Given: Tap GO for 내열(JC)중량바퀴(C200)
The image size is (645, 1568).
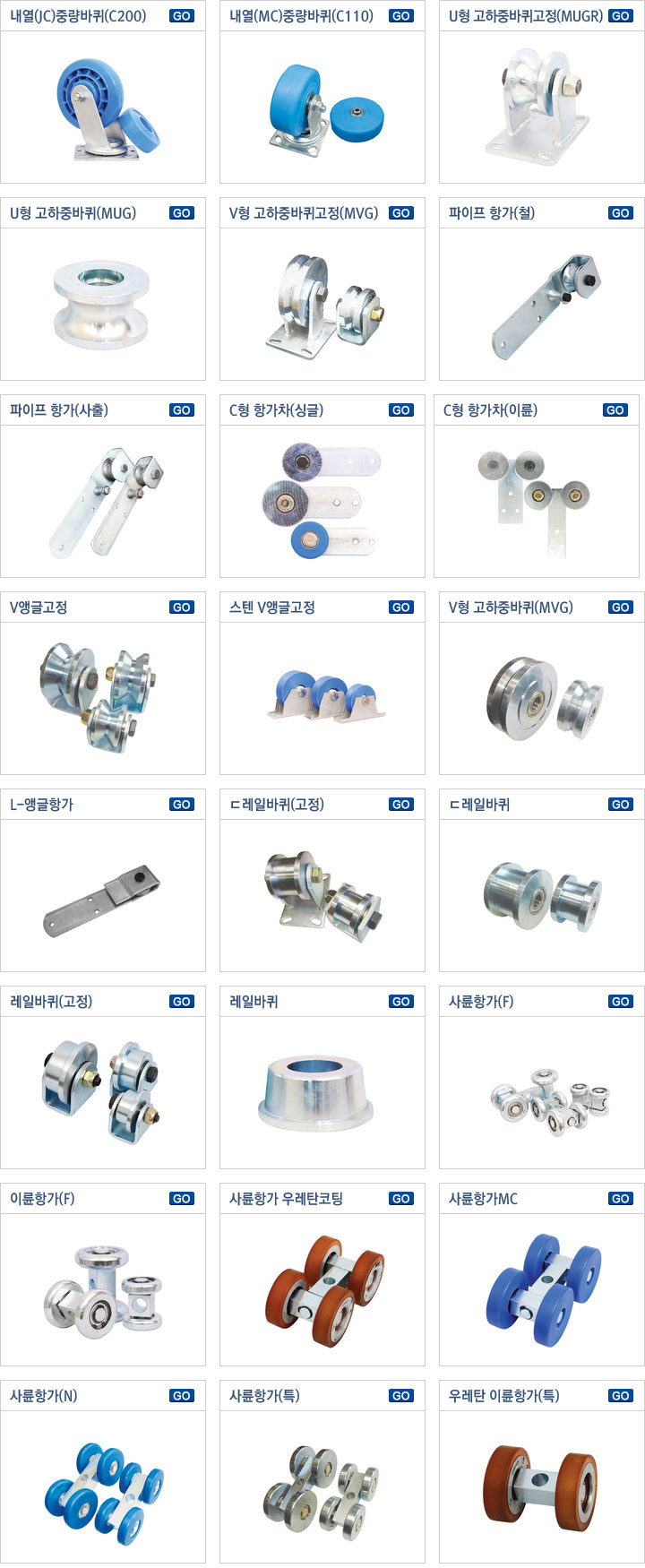Looking at the screenshot, I should [x=182, y=16].
